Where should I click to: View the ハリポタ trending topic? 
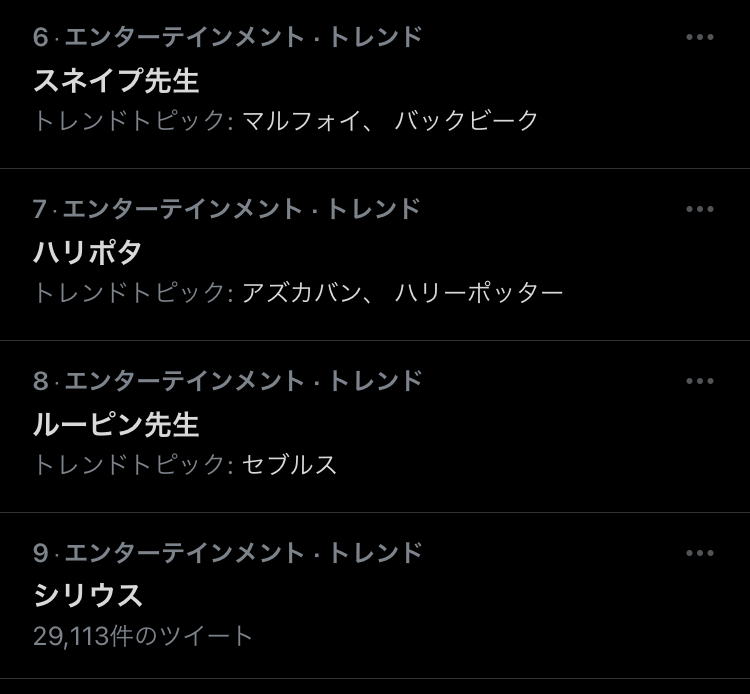[x=88, y=252]
